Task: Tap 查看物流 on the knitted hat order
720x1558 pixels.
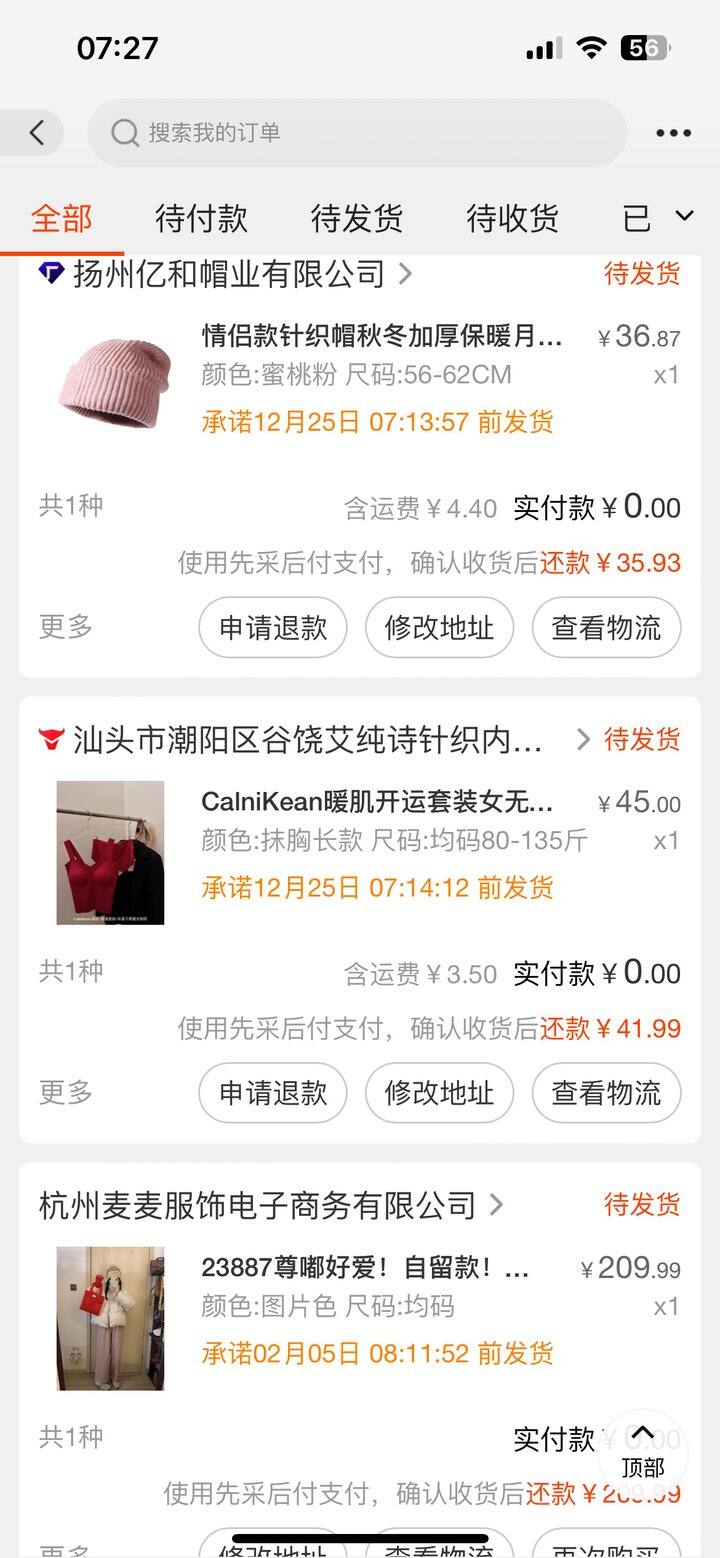Action: coord(606,627)
